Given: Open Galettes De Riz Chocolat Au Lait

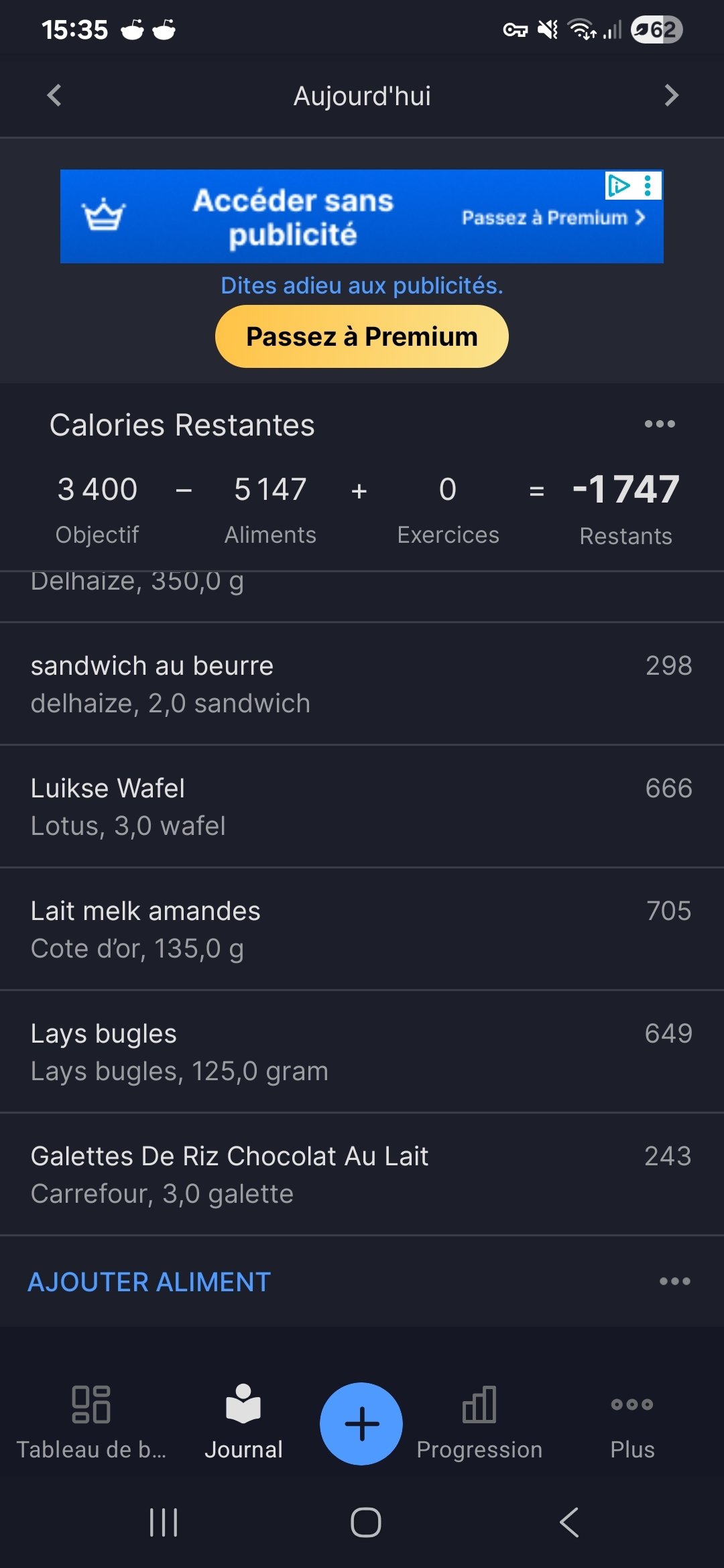Looking at the screenshot, I should coord(362,1175).
